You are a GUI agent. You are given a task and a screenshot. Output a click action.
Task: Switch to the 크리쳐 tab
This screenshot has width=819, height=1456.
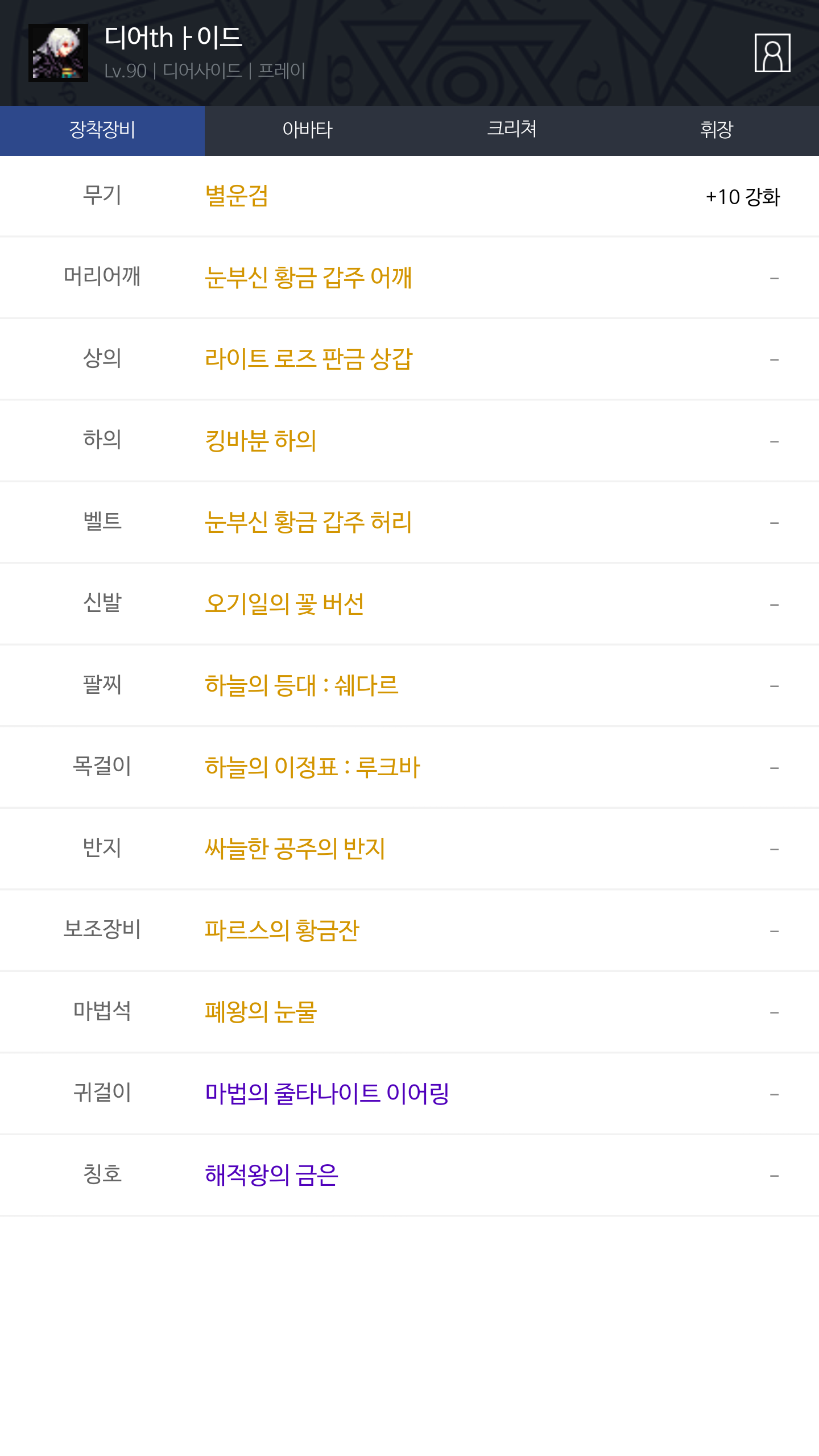pos(512,130)
